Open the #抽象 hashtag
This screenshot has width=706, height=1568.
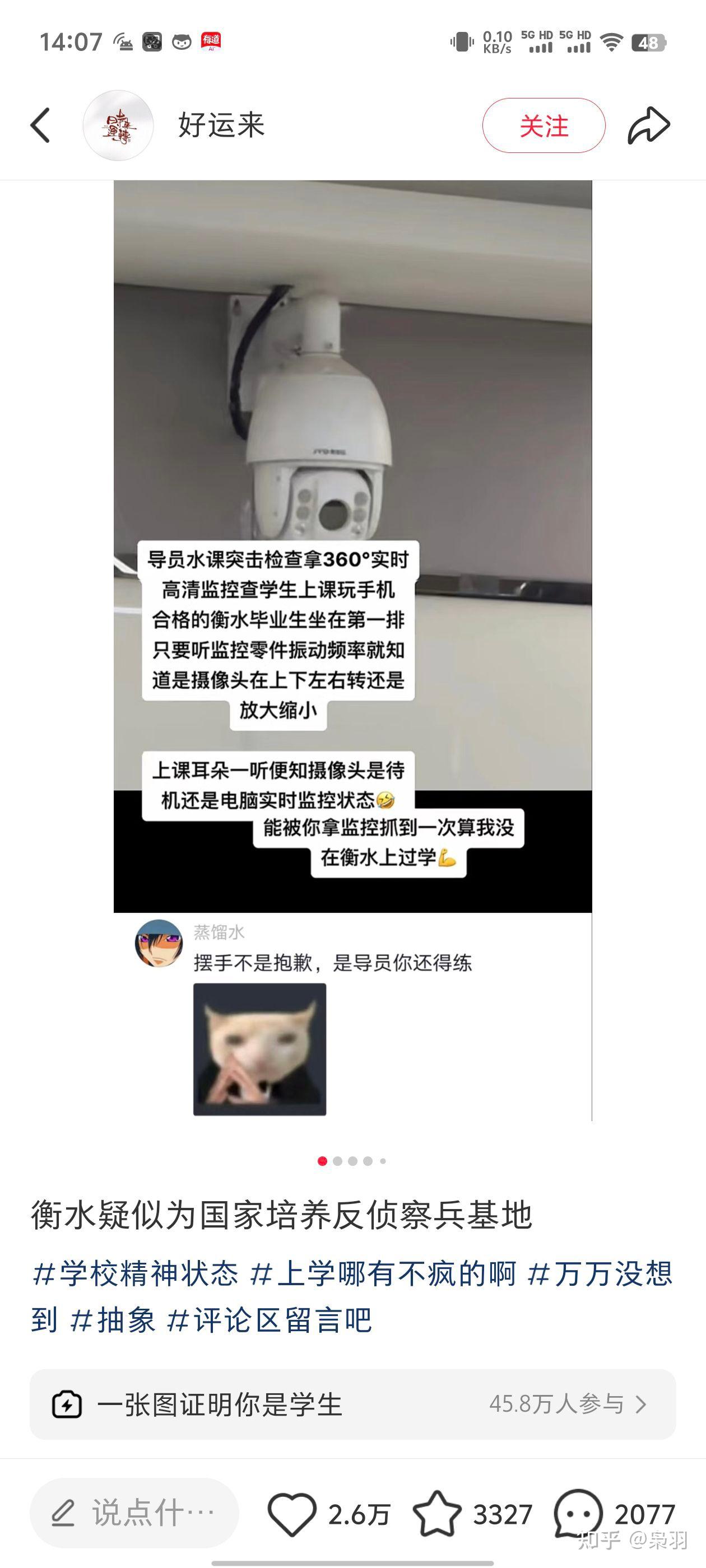point(113,1320)
